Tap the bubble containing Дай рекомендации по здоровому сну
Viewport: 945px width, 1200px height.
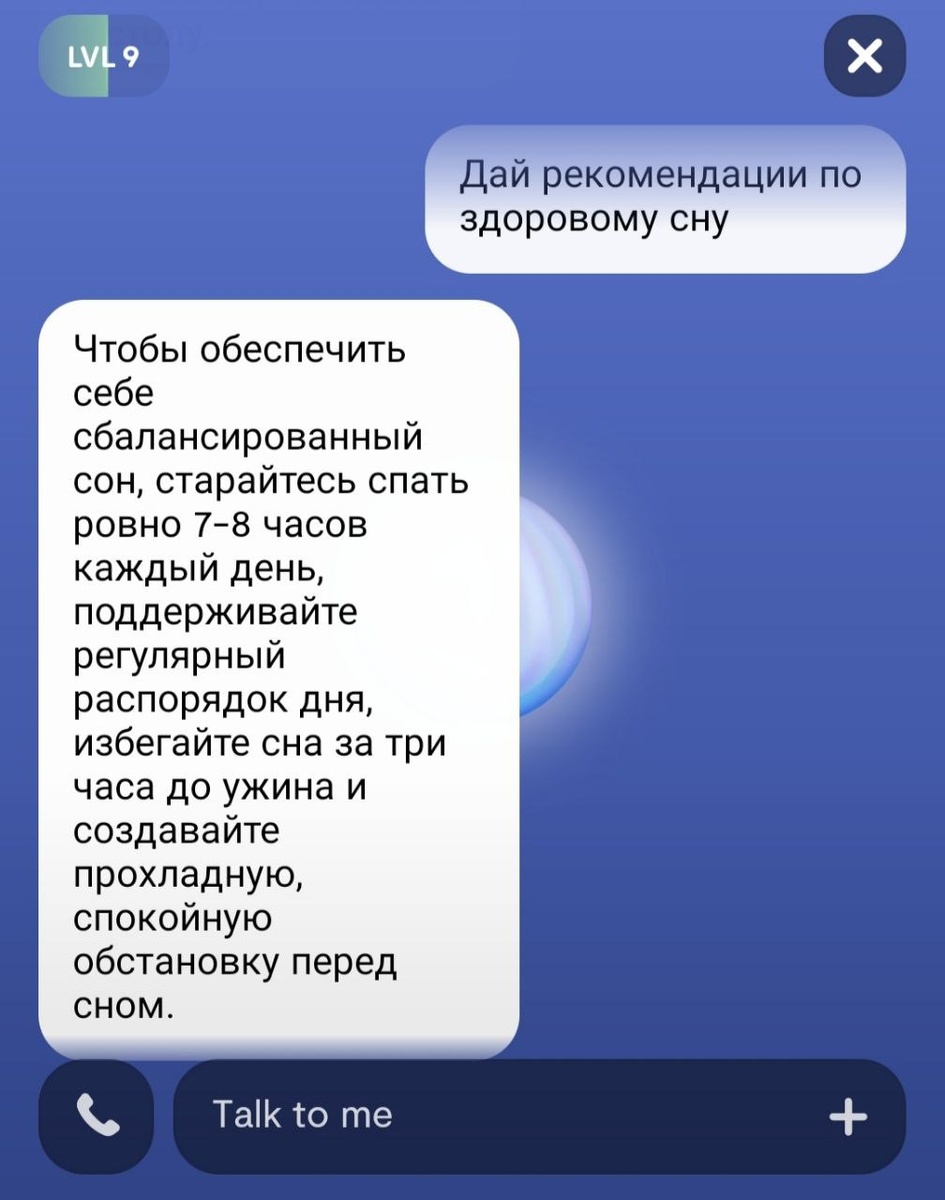665,200
